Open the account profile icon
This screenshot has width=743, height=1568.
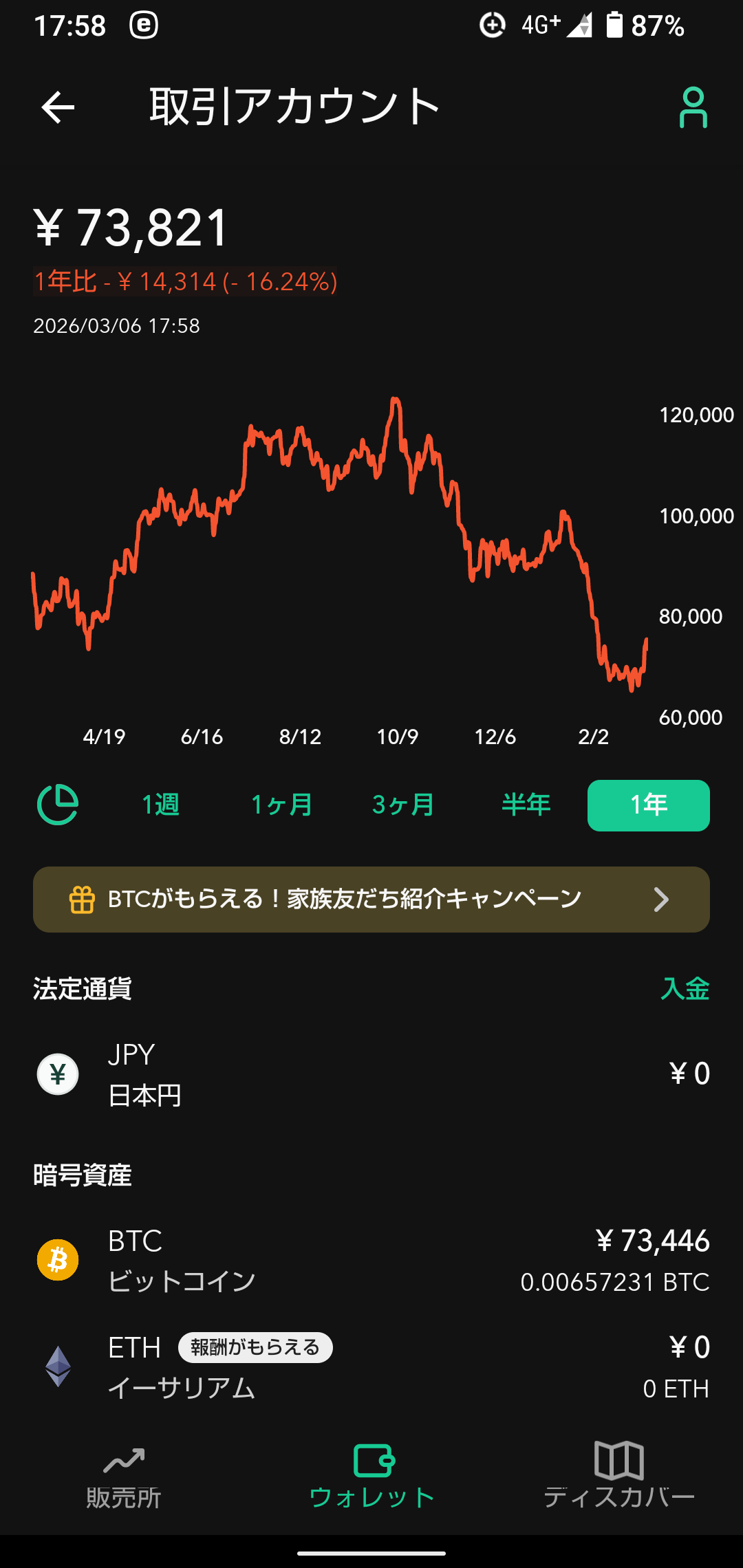(x=693, y=107)
